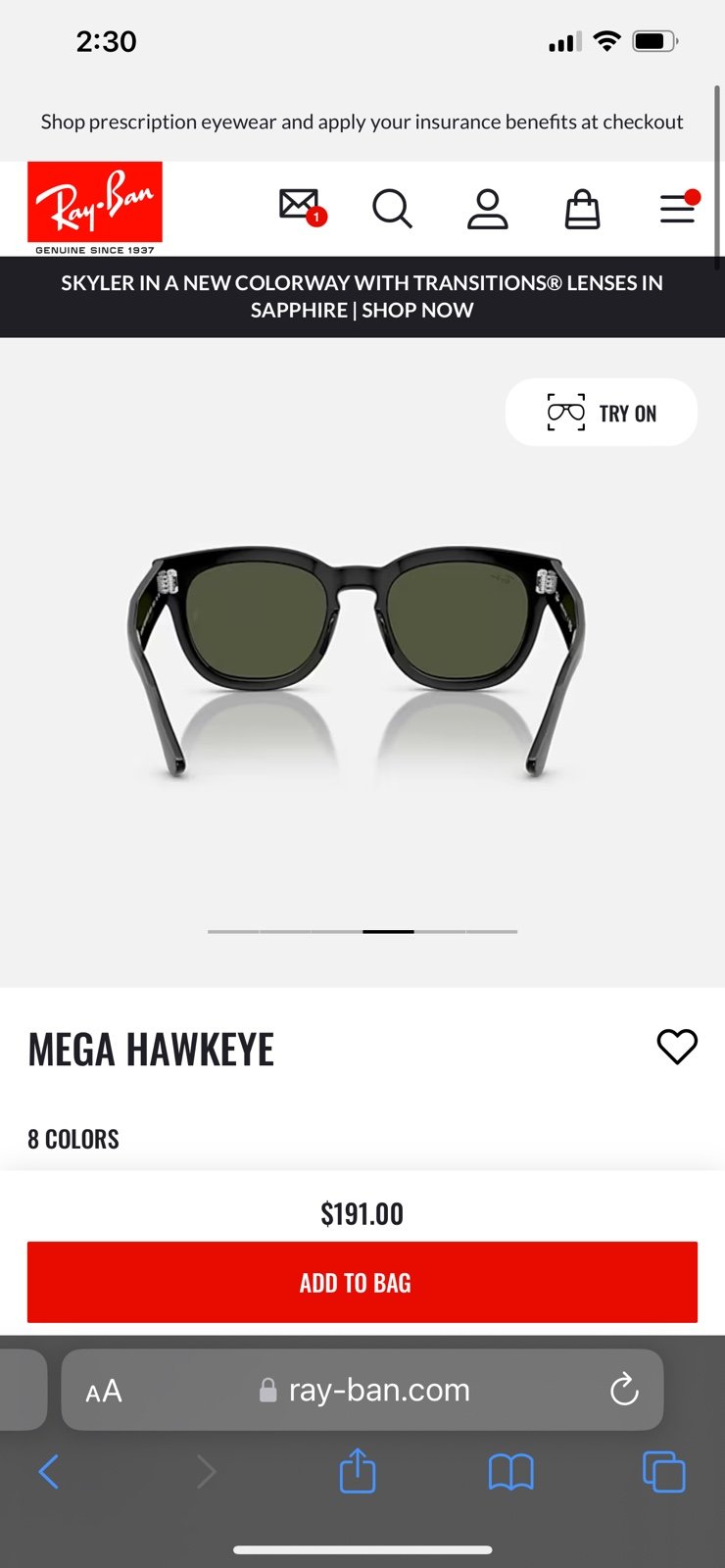Launch the Try On feature
The image size is (725, 1568).
[602, 413]
